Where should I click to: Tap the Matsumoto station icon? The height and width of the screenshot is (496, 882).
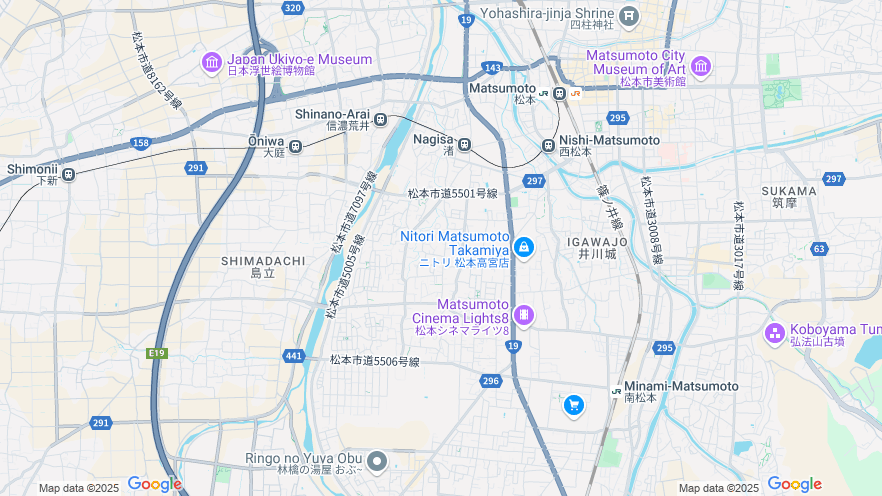coord(559,93)
